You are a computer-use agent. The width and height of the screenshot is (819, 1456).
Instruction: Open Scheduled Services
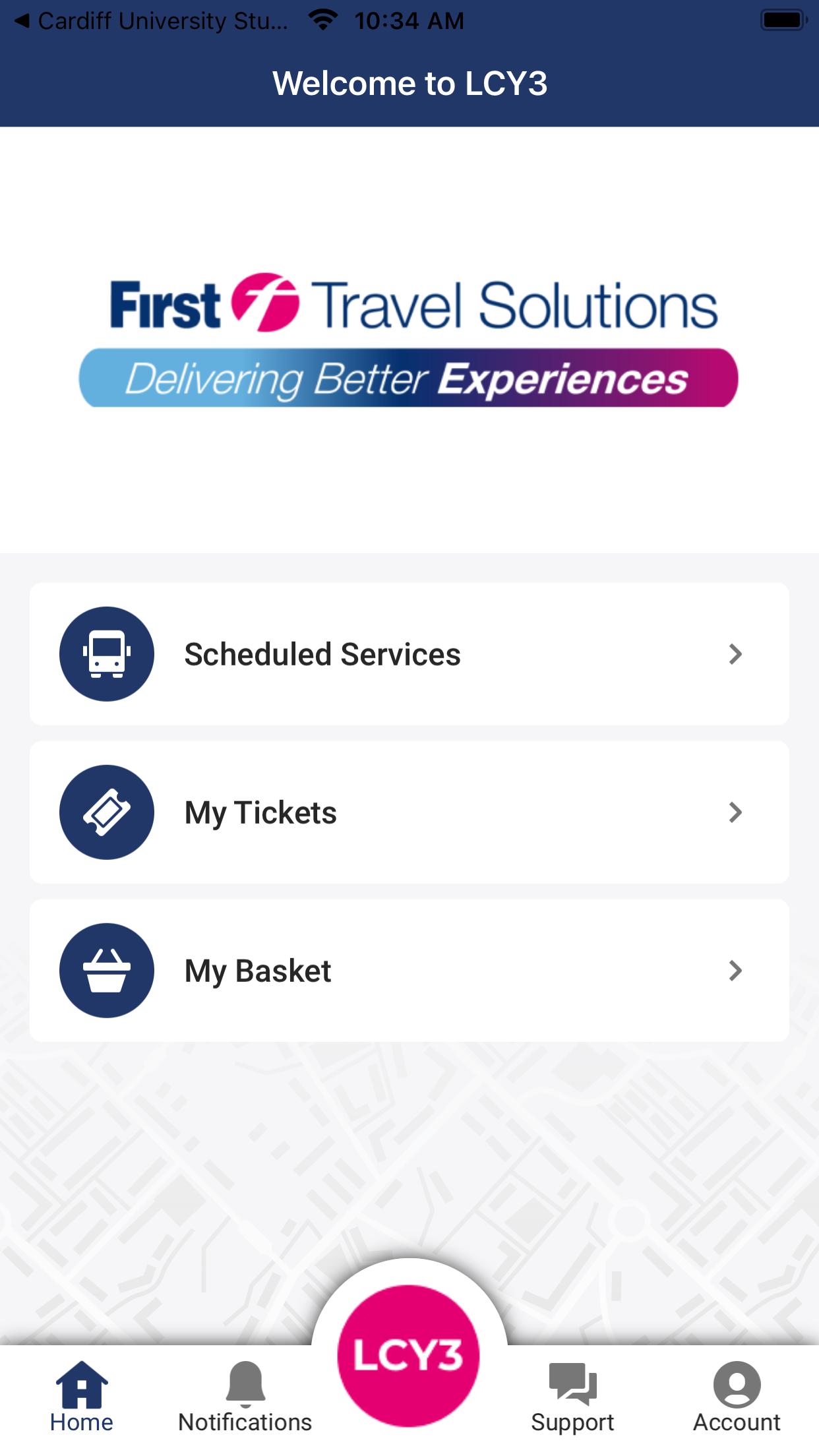click(x=409, y=653)
